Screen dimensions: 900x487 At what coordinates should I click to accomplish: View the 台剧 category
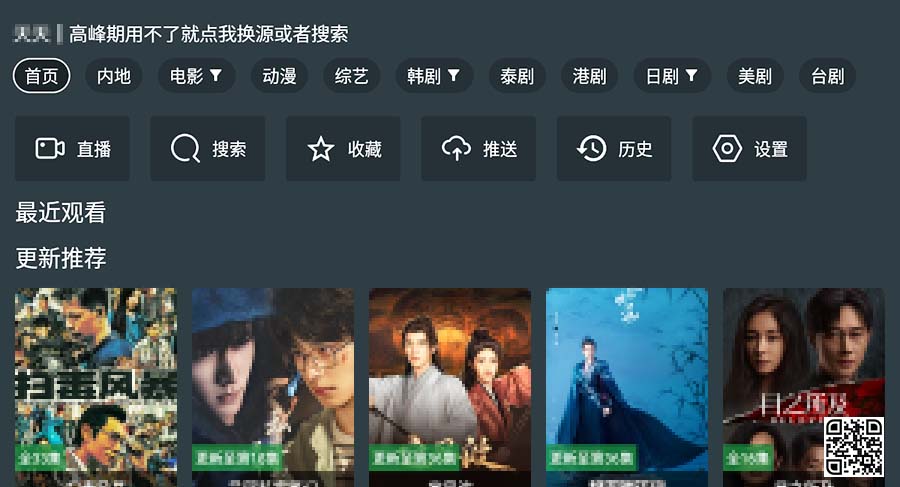[827, 76]
